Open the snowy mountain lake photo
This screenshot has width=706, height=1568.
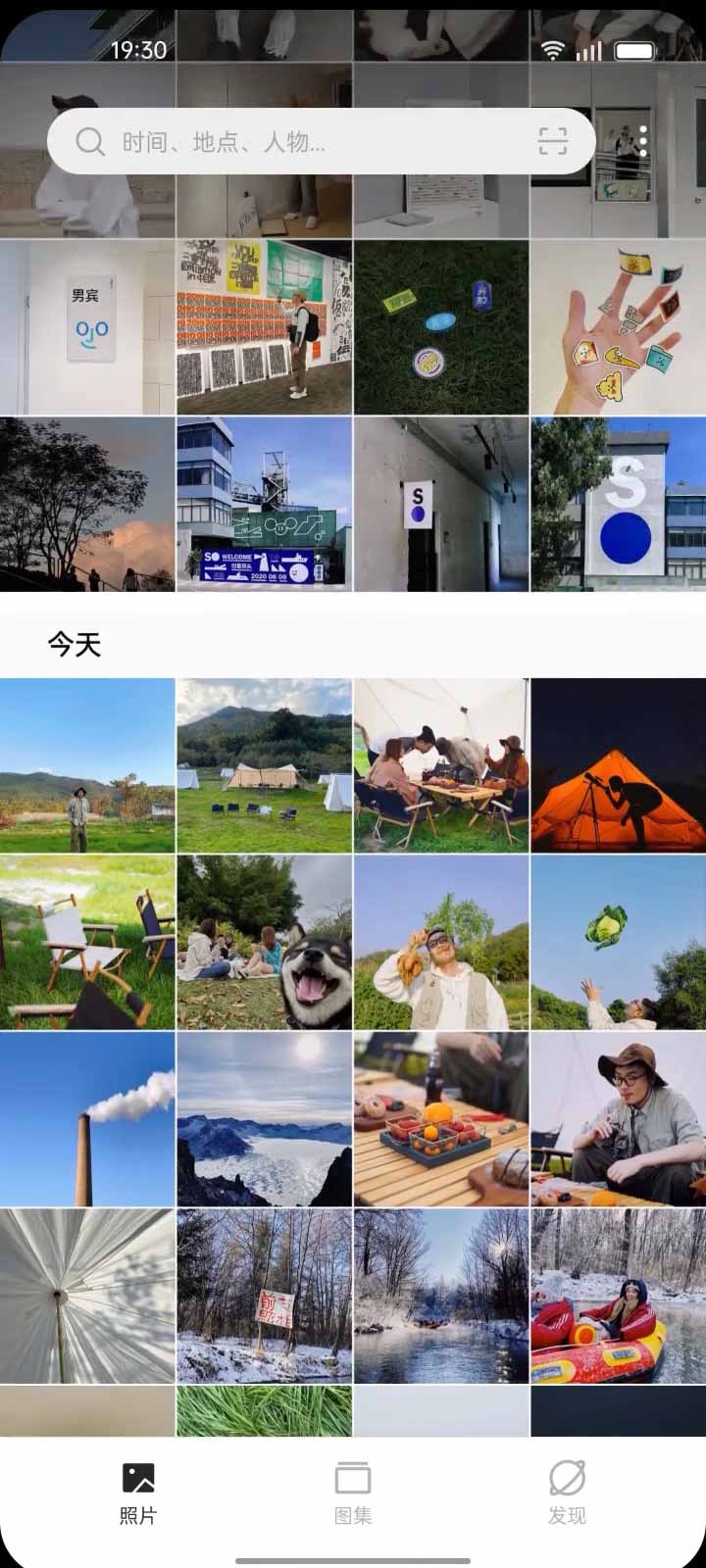coord(264,1118)
